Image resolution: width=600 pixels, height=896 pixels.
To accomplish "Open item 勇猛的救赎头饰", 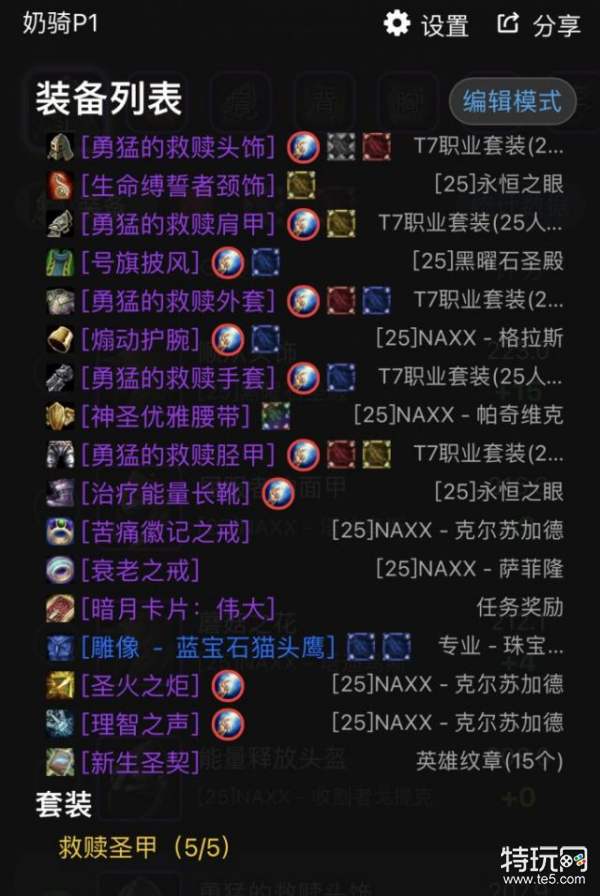I will tap(176, 147).
